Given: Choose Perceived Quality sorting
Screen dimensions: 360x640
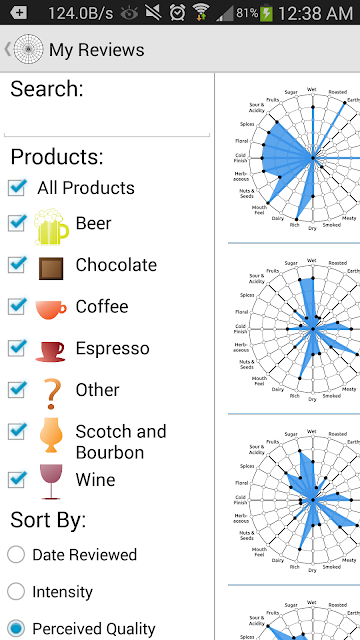Looking at the screenshot, I should coord(16,629).
